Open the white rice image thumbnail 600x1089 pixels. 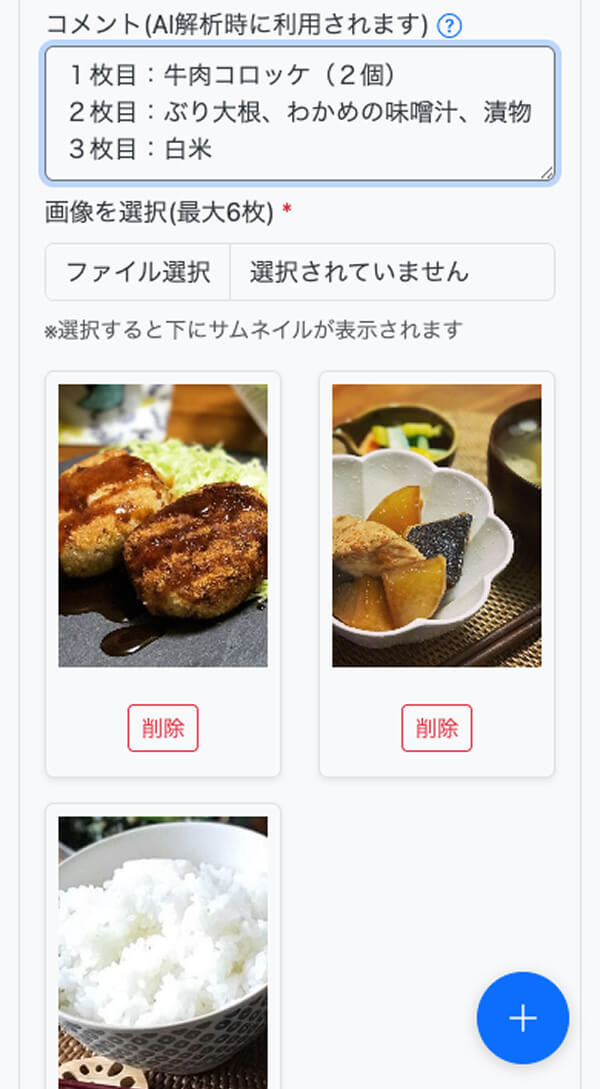[x=163, y=950]
